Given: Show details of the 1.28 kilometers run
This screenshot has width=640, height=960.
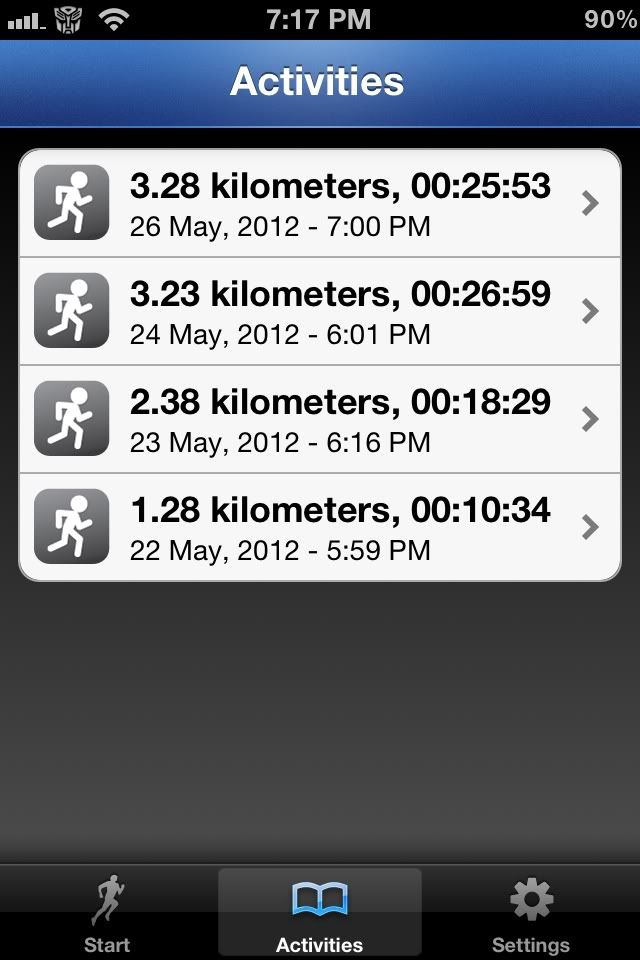Looking at the screenshot, I should click(320, 527).
